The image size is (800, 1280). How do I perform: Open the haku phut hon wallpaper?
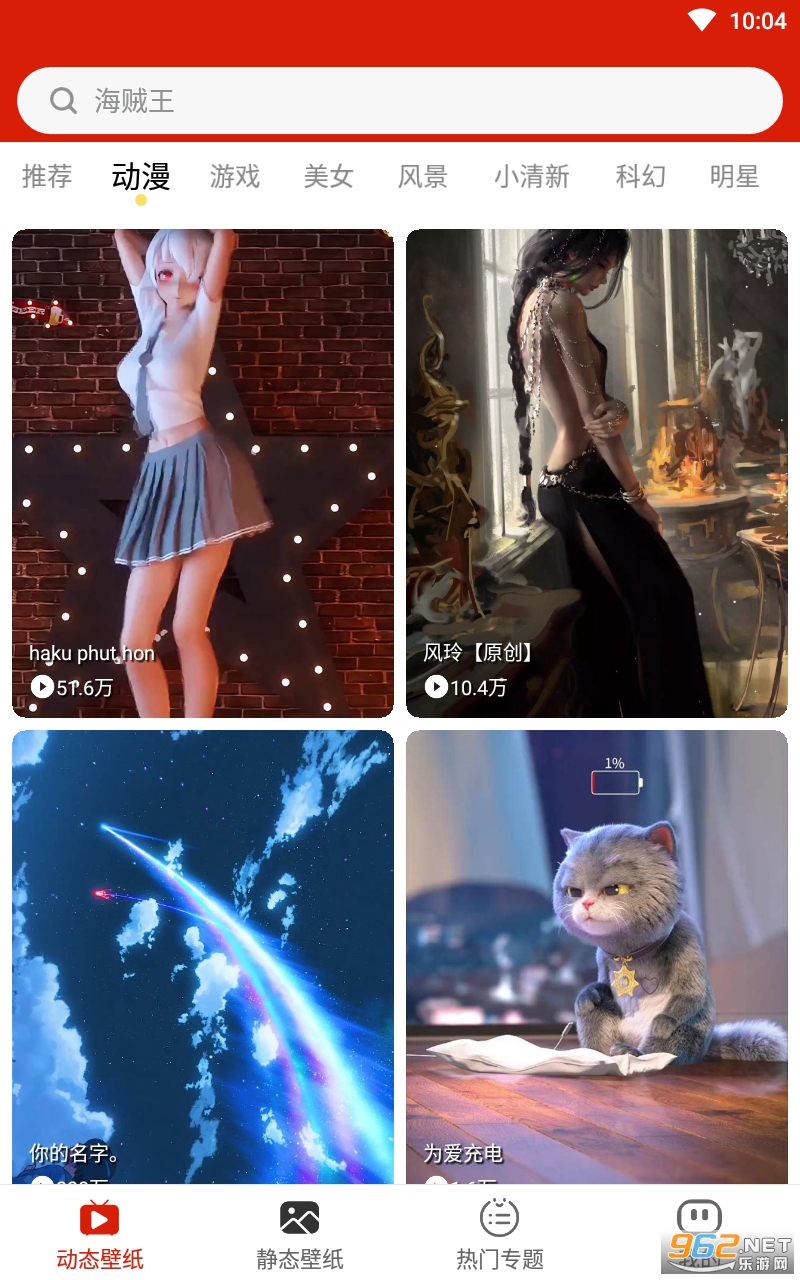pyautogui.click(x=203, y=472)
